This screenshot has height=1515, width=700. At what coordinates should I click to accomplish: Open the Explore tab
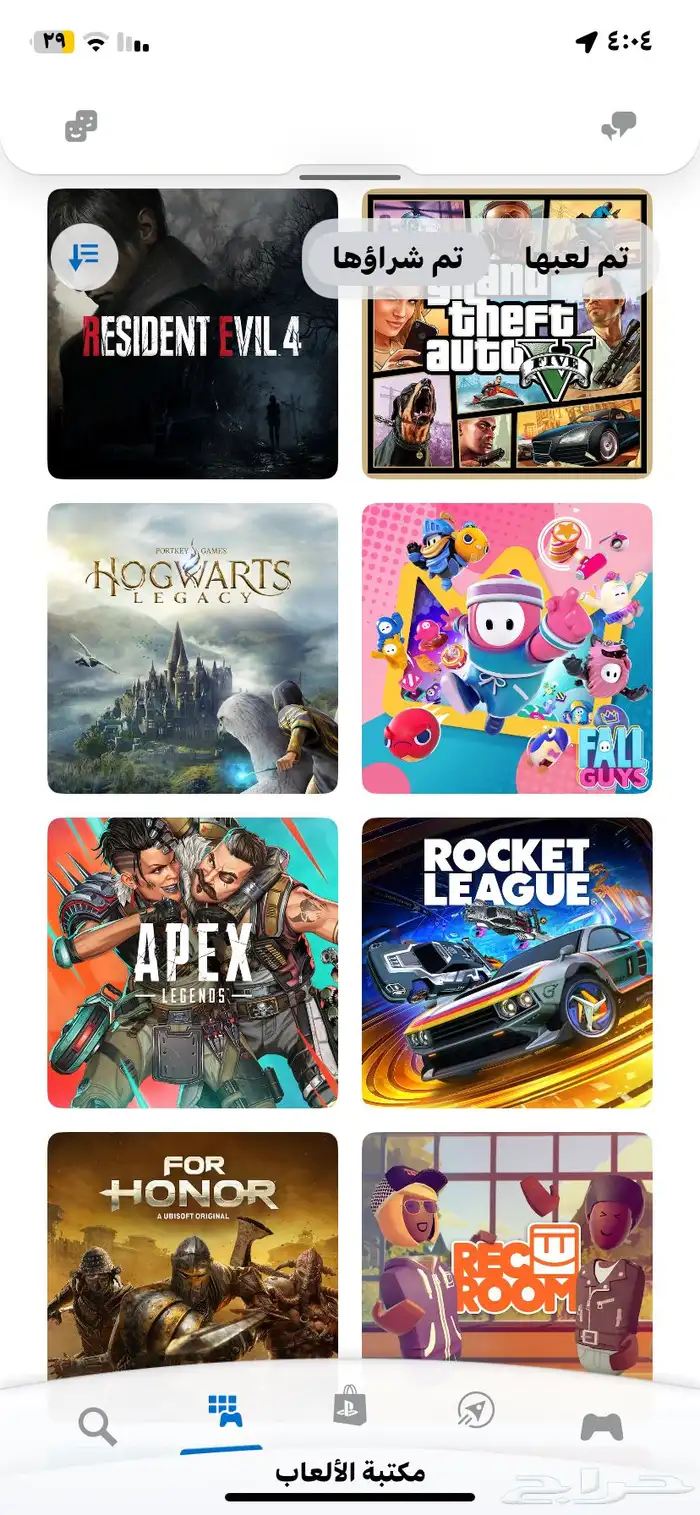[475, 1410]
